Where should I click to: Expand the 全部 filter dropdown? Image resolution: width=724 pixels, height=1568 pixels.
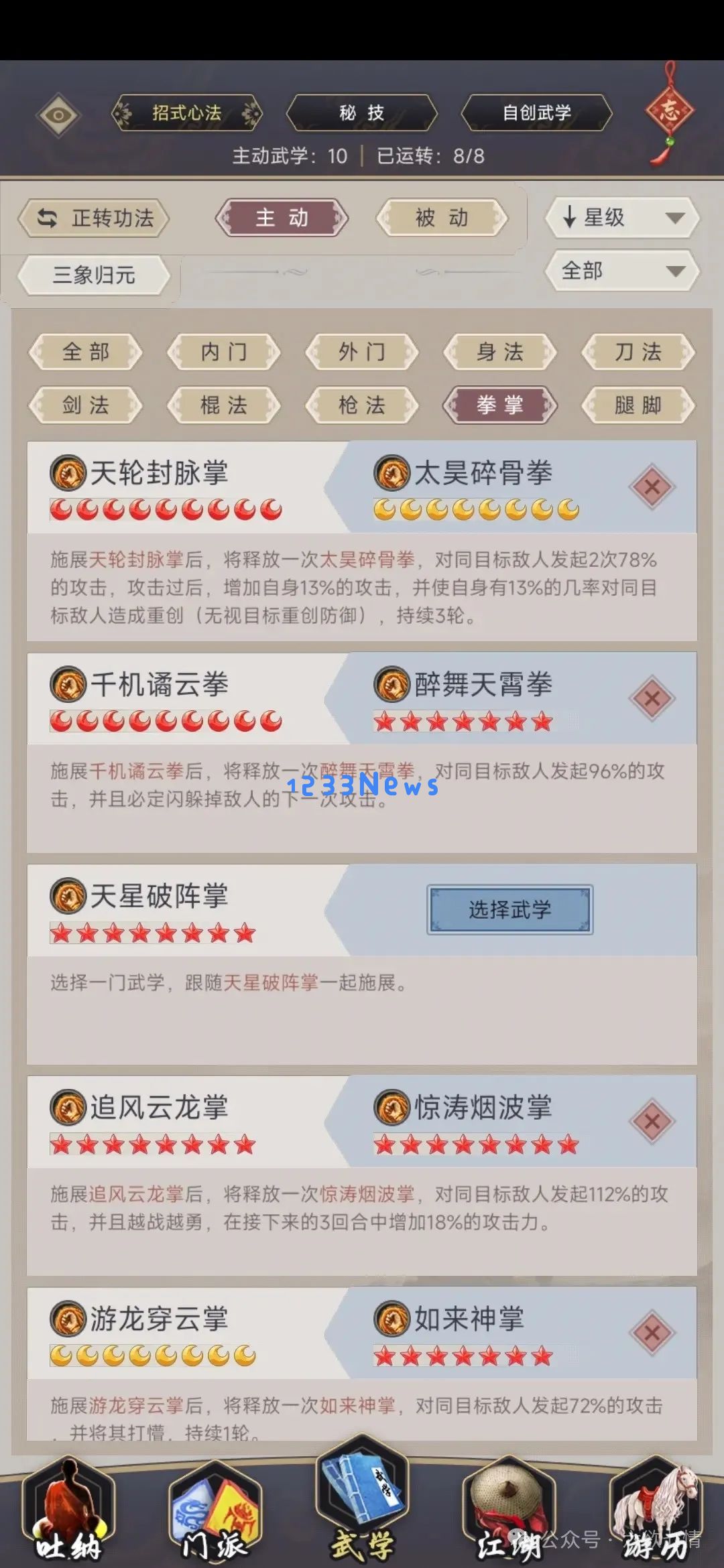[x=623, y=271]
